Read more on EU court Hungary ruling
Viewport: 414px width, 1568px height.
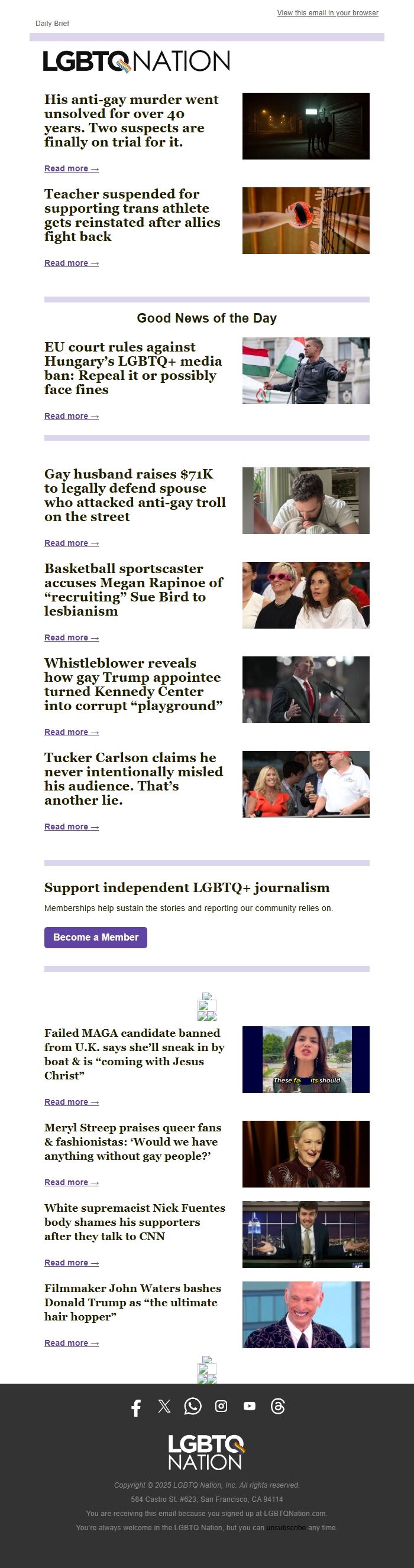(72, 417)
